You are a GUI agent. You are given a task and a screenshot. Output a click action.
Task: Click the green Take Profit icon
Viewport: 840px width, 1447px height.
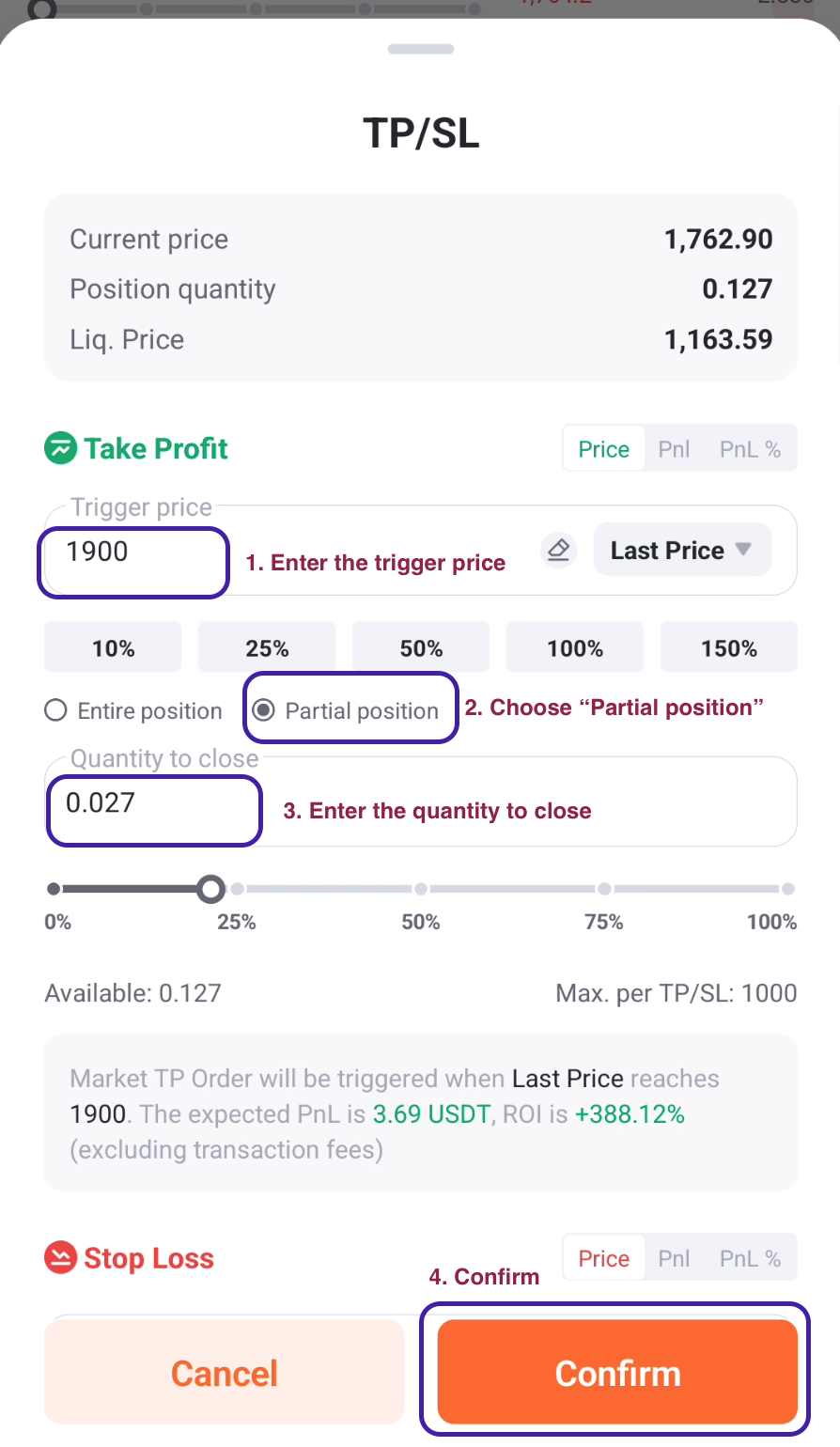[x=58, y=448]
